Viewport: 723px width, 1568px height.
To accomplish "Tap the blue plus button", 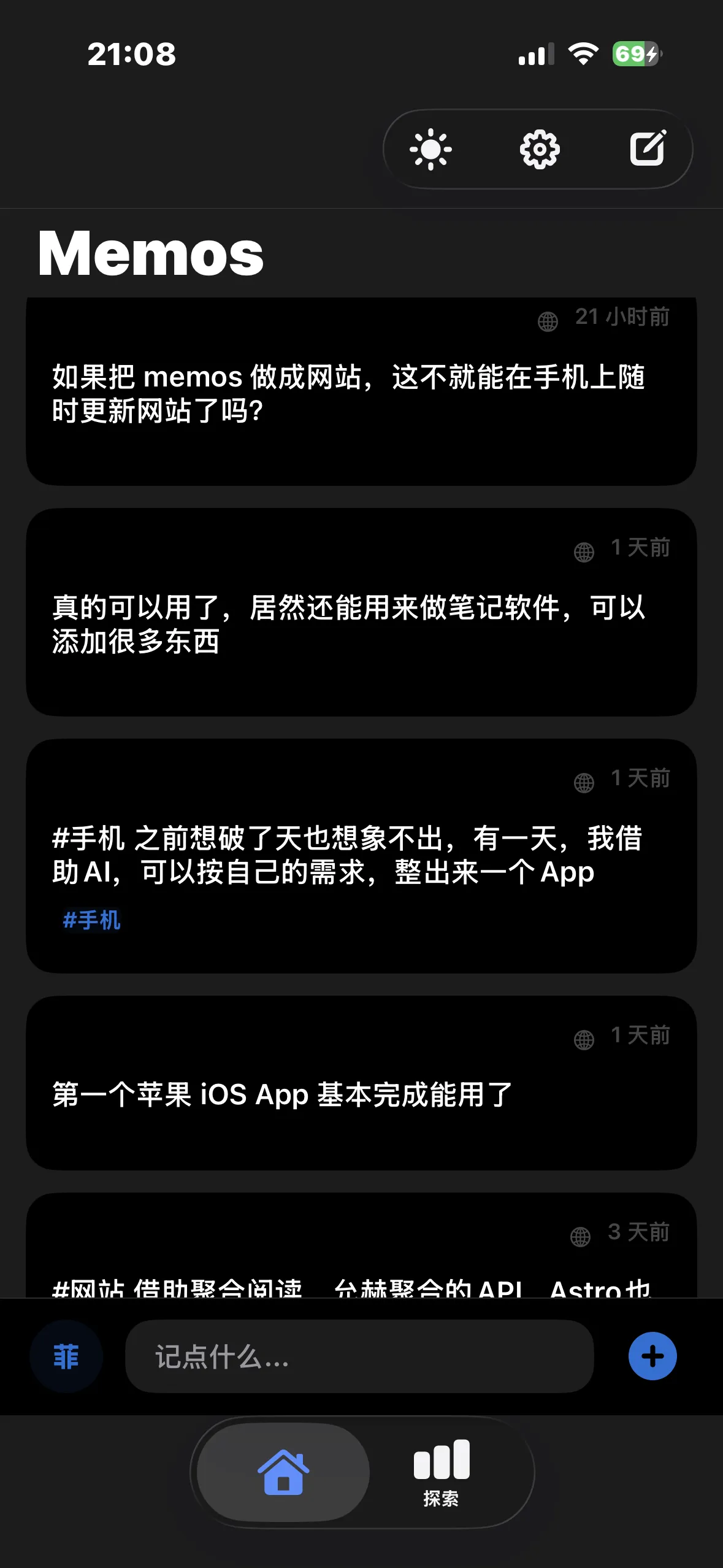I will [652, 1356].
